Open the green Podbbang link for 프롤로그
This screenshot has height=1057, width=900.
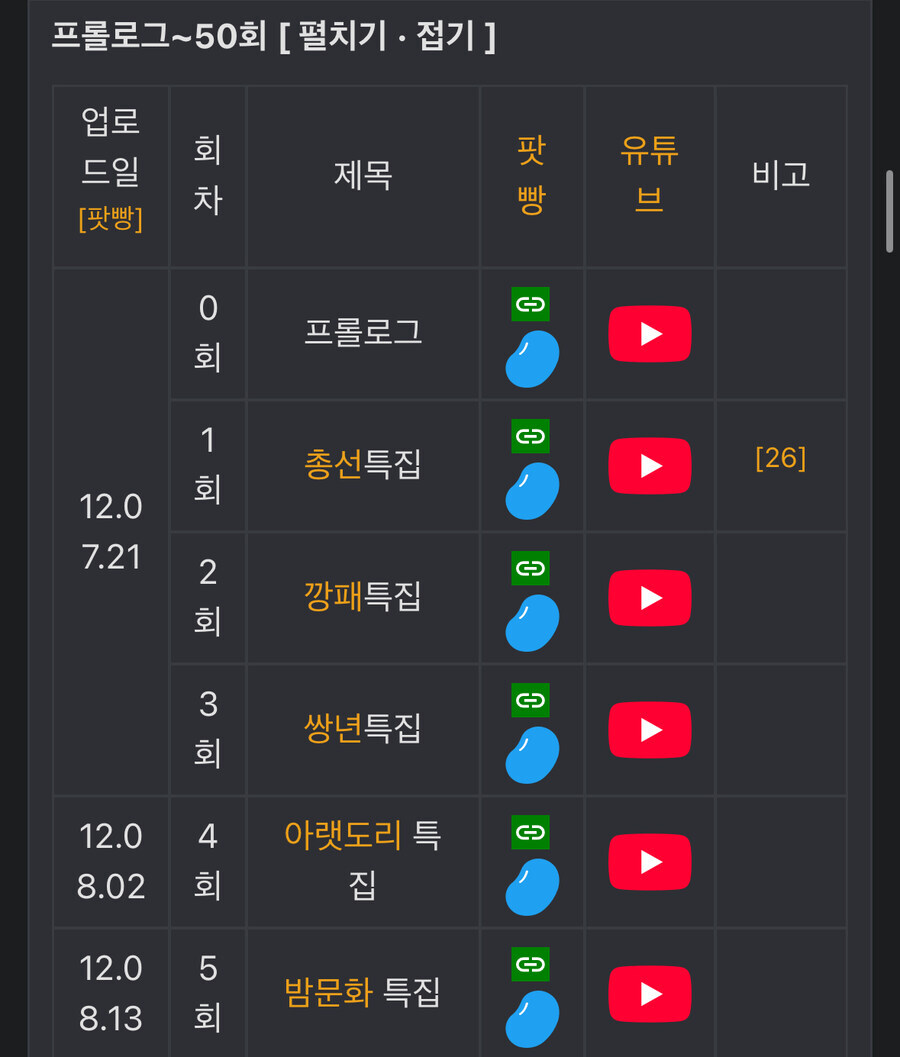coord(530,304)
